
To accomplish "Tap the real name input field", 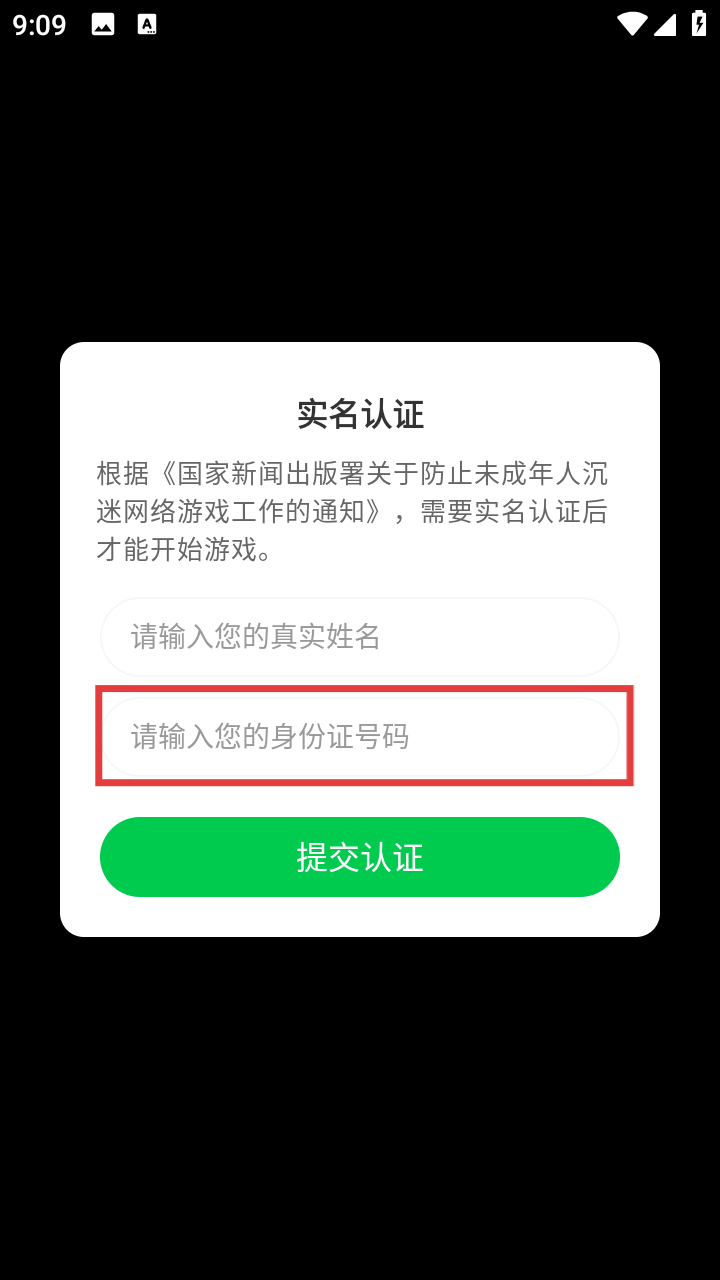I will pos(360,637).
